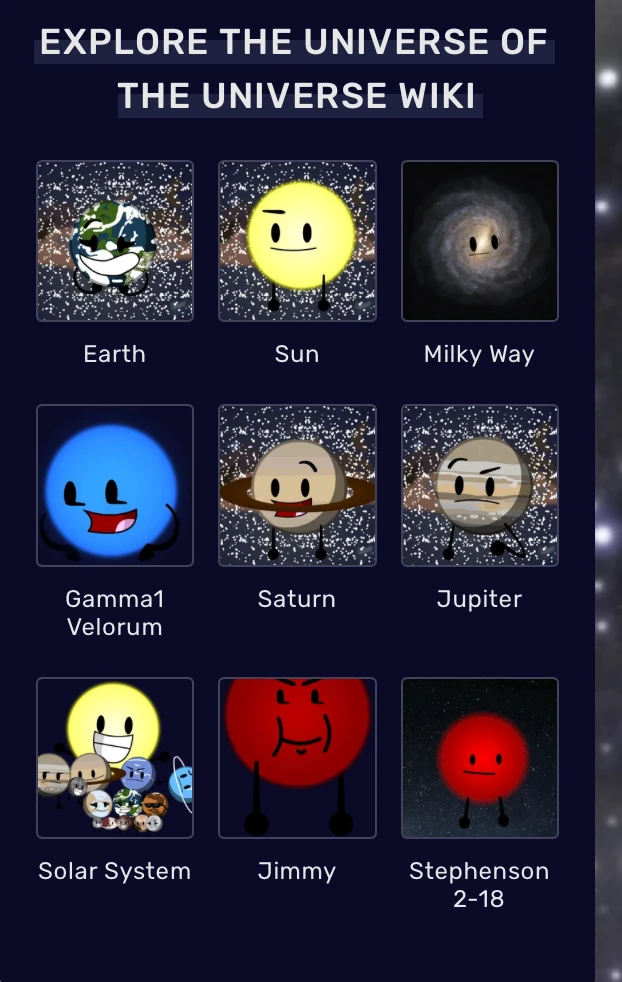Open the Gamma1 Velorum tile

pyautogui.click(x=115, y=485)
